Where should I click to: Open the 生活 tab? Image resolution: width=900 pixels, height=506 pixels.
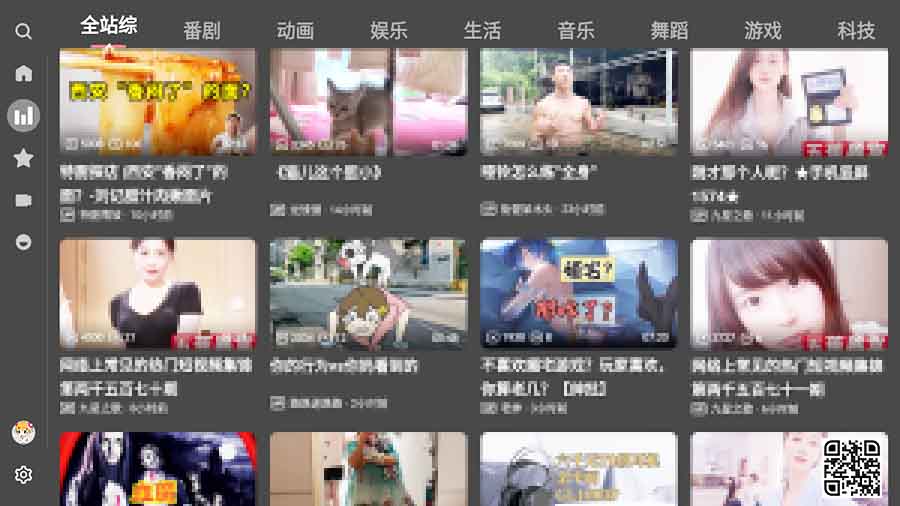click(x=482, y=30)
